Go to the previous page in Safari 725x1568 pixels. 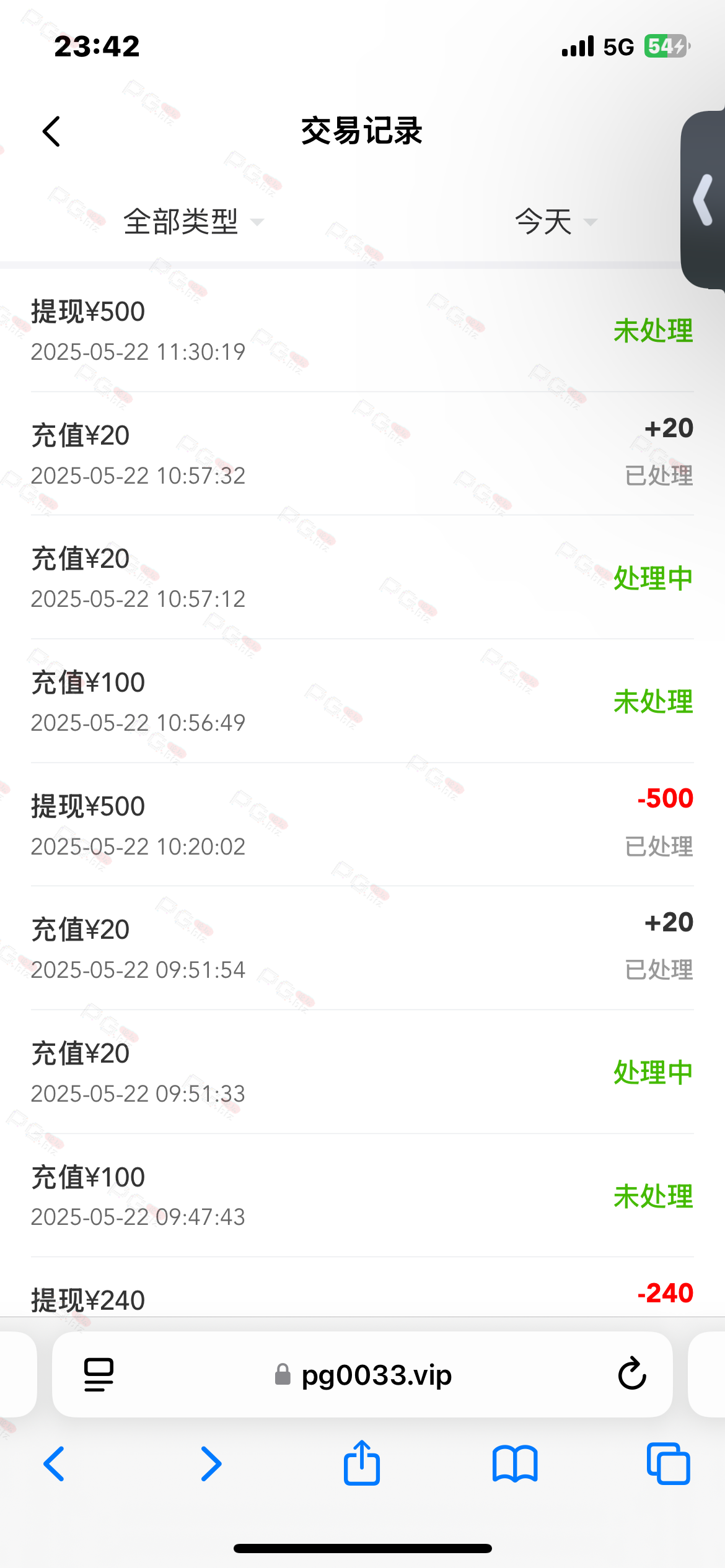(x=55, y=1464)
